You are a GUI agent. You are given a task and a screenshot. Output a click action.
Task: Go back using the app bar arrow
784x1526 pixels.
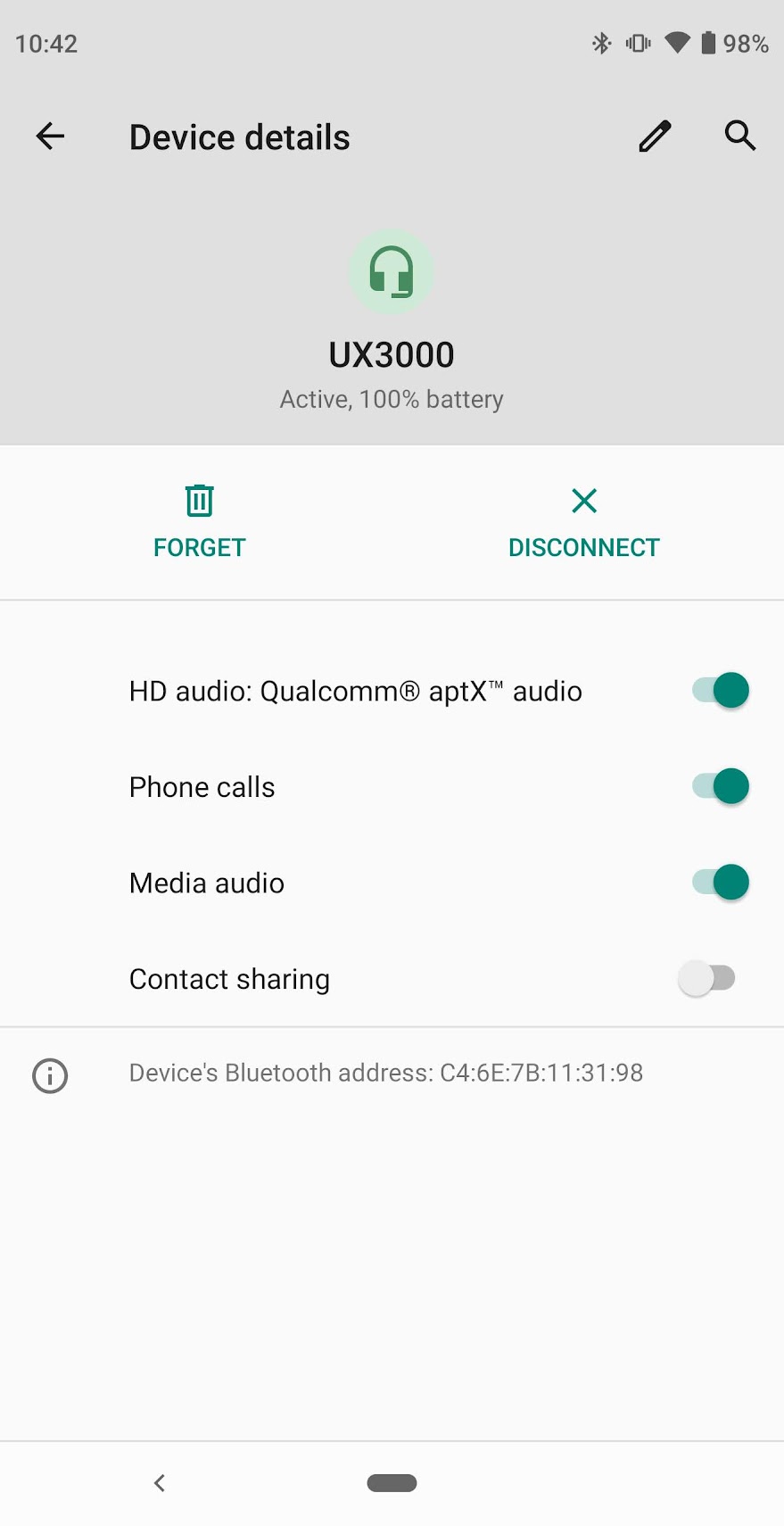(x=50, y=137)
